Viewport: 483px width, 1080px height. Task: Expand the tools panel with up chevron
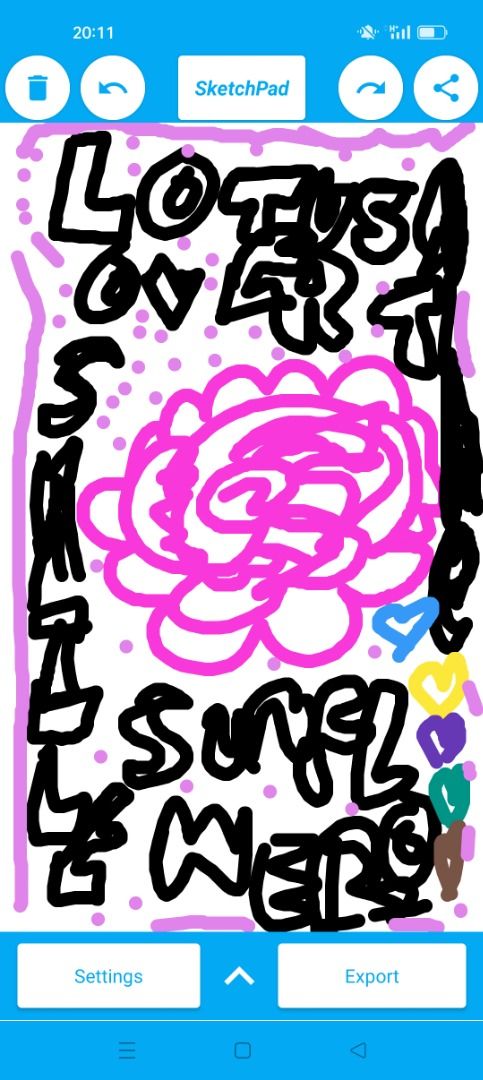pyautogui.click(x=239, y=976)
